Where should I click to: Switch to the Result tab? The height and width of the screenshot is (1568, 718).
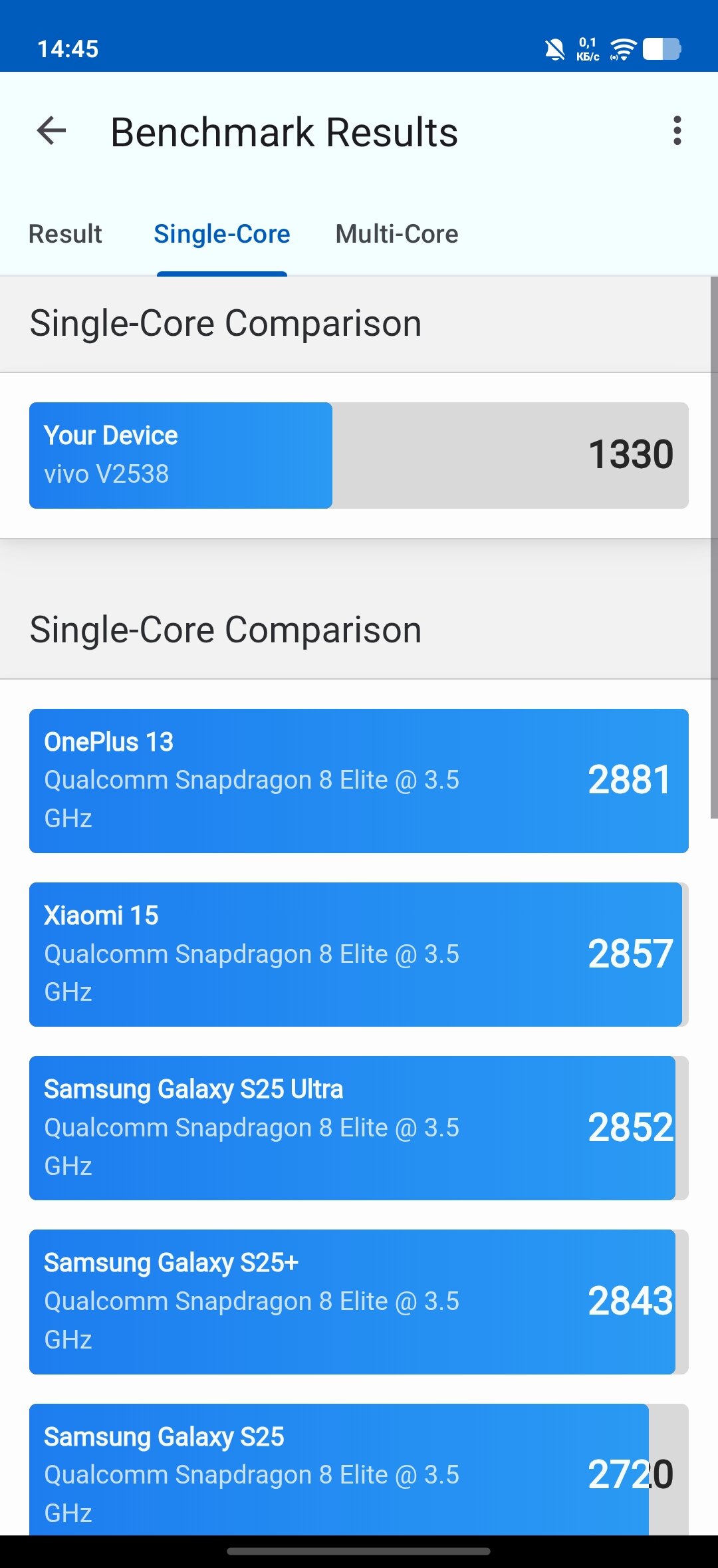coord(65,234)
